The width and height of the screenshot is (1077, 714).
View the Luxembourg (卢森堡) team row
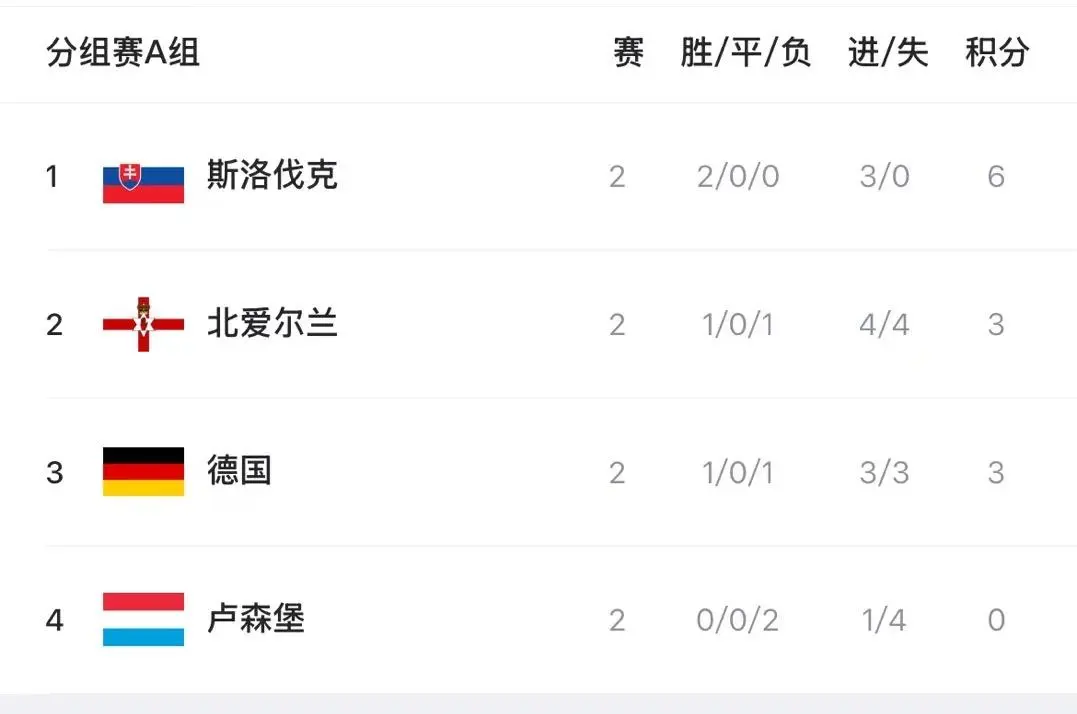[255, 619]
